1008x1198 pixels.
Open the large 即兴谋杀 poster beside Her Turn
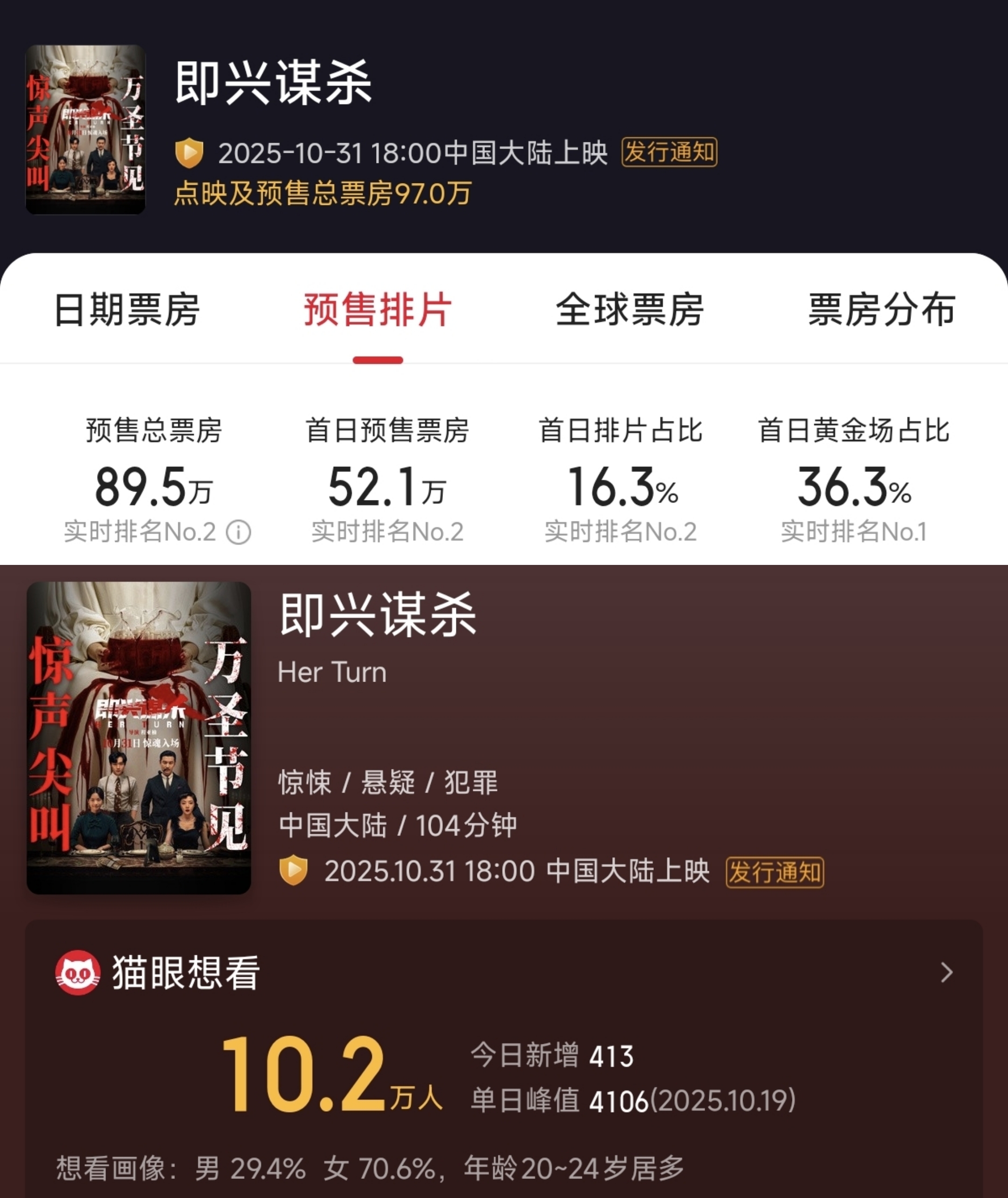(x=139, y=737)
